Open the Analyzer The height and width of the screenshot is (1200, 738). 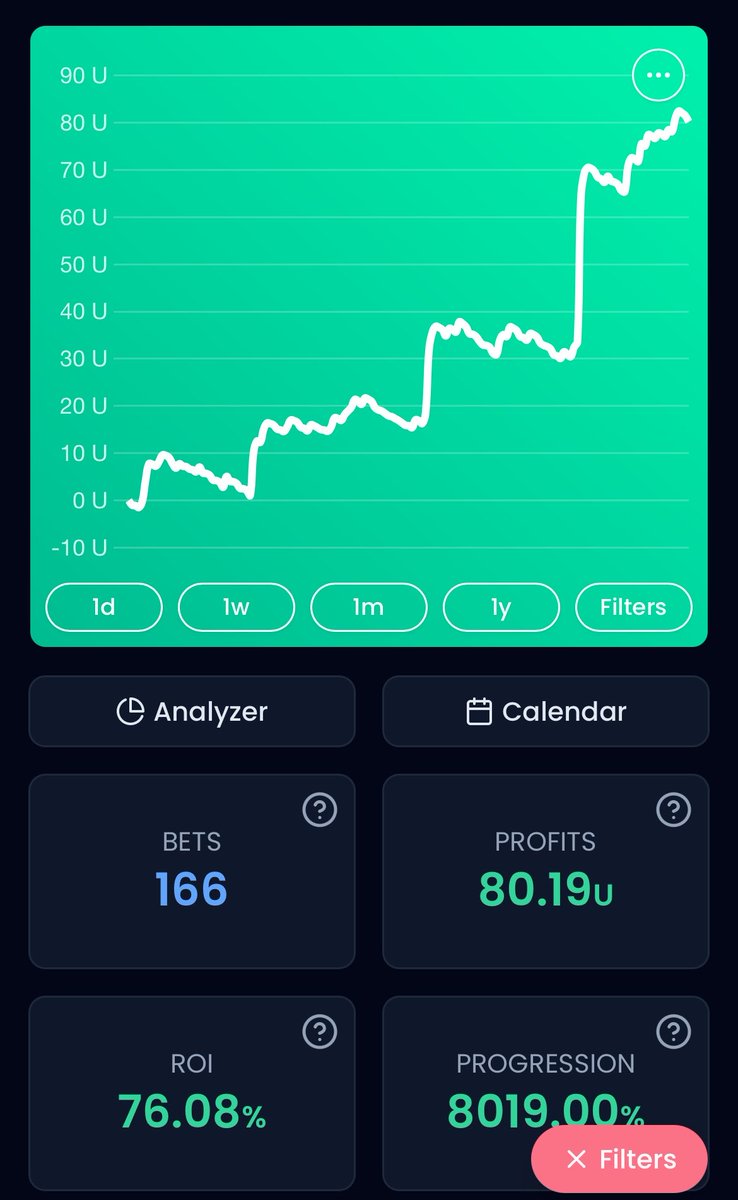192,711
